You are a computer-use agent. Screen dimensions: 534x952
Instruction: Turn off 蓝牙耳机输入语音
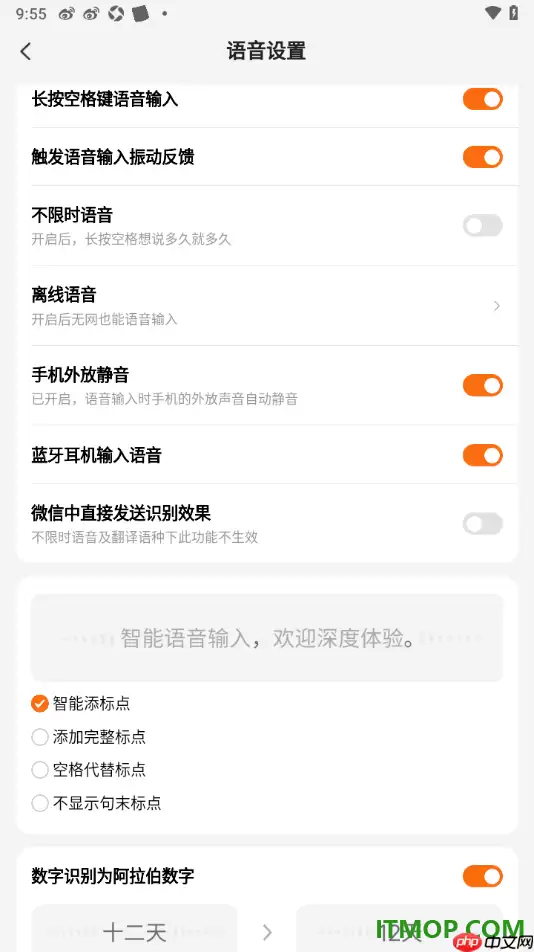coord(483,455)
